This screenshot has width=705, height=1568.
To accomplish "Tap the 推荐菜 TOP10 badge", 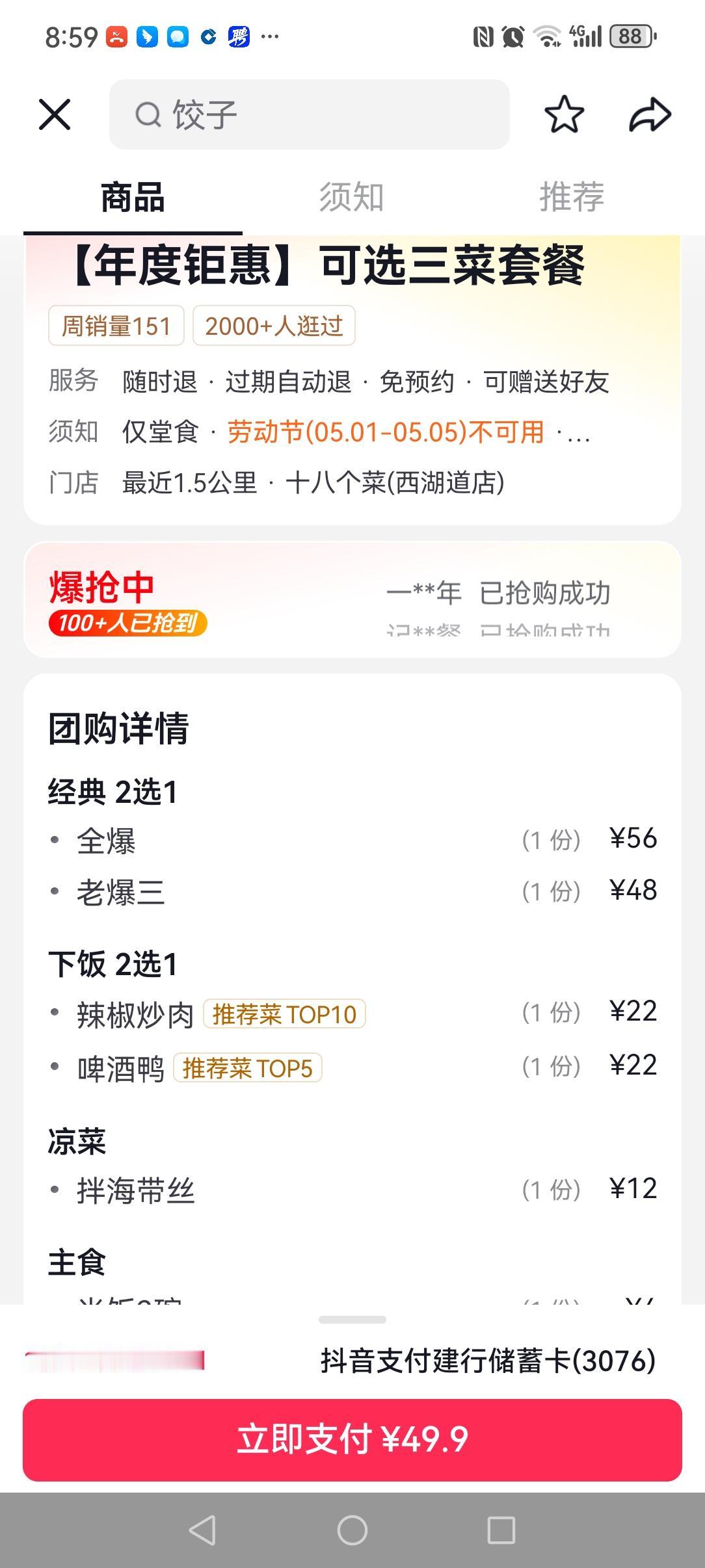I will [286, 1012].
